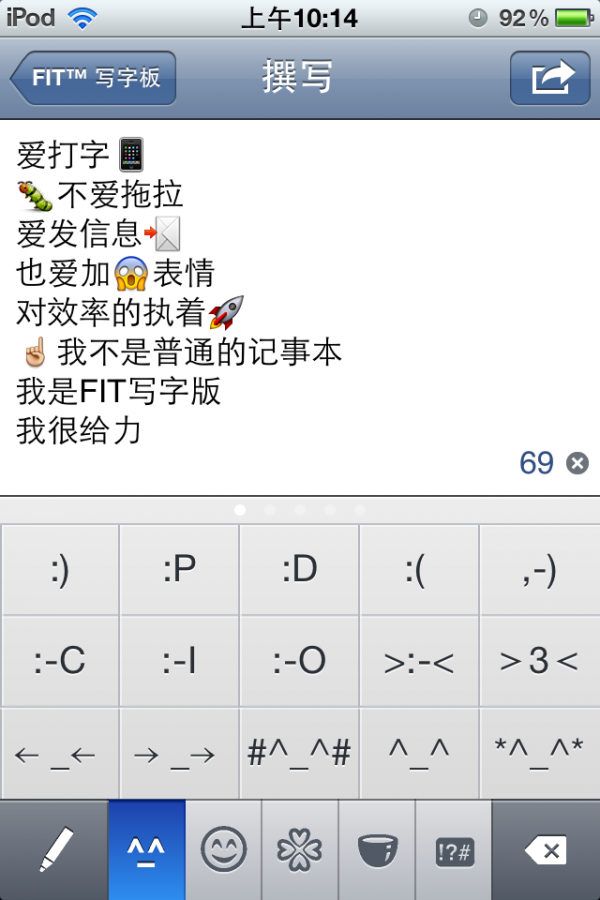Insert the ,-) wink emoticon

[x=540, y=570]
